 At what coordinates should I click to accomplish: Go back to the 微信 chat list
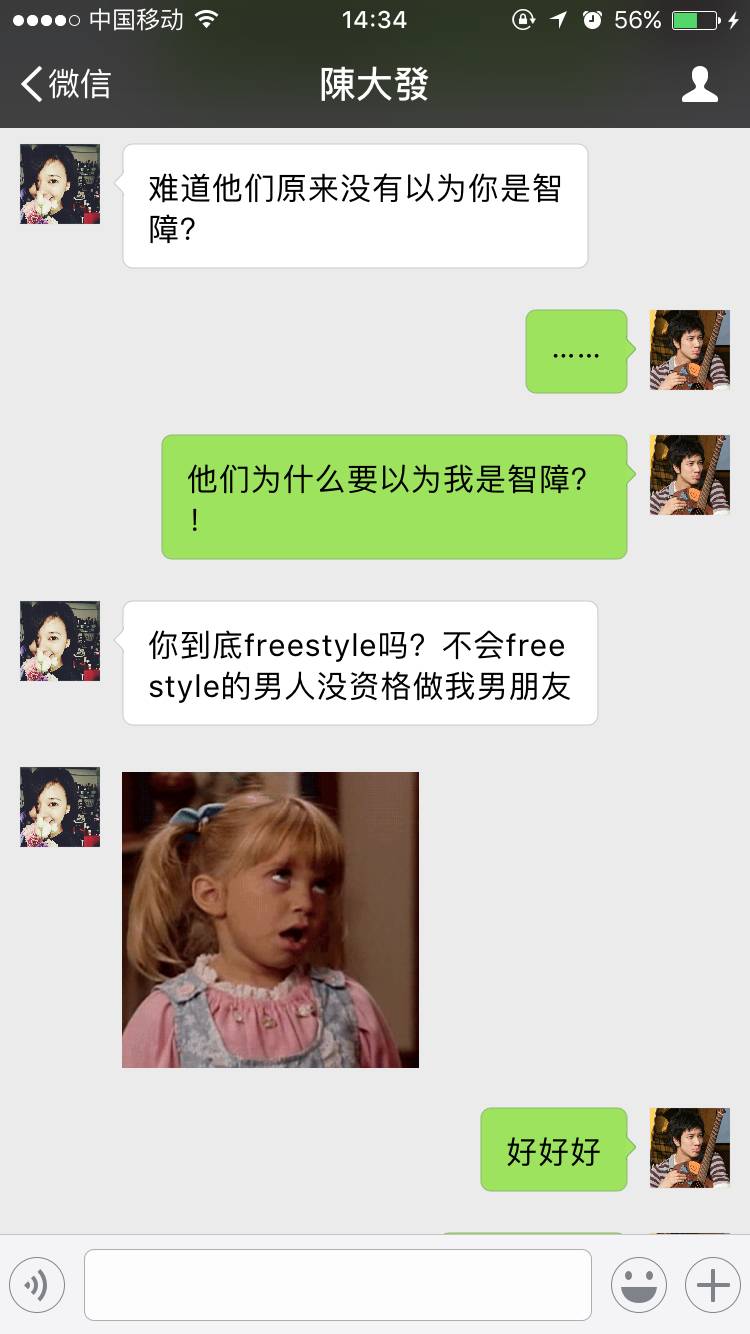[66, 84]
